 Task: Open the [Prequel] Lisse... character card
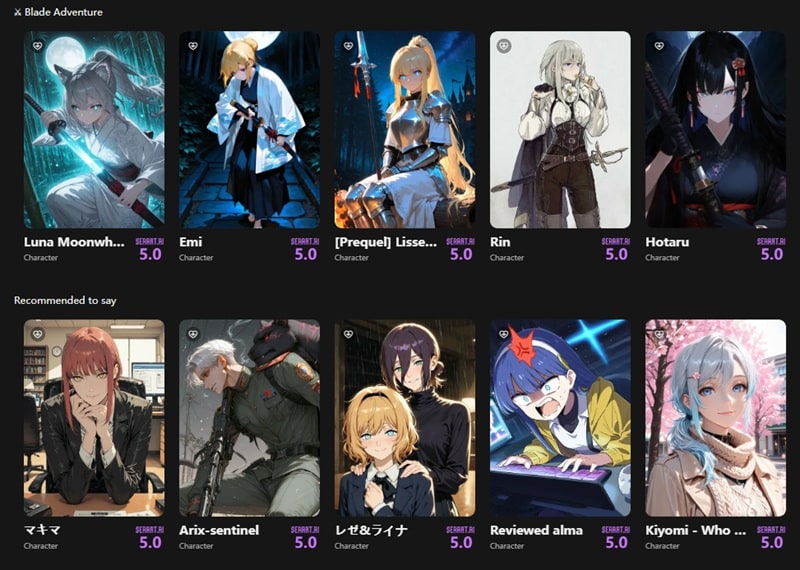coord(405,130)
